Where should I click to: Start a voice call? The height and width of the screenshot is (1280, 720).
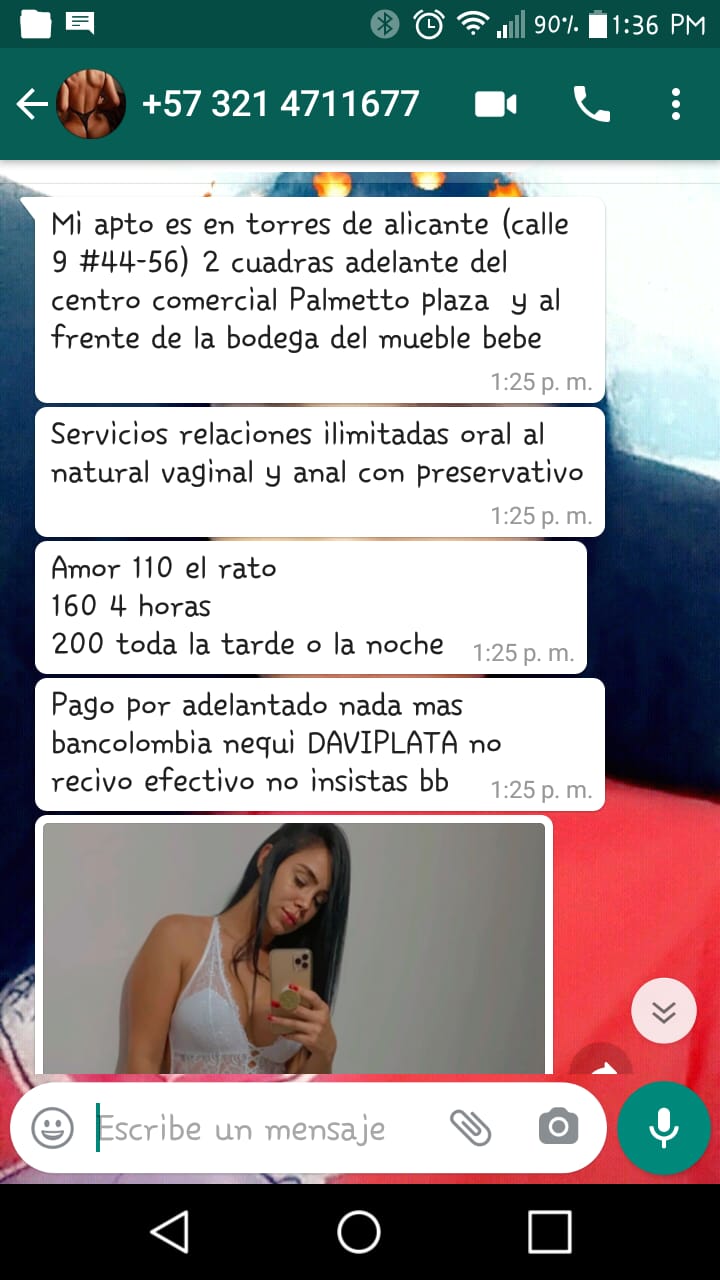[x=591, y=104]
